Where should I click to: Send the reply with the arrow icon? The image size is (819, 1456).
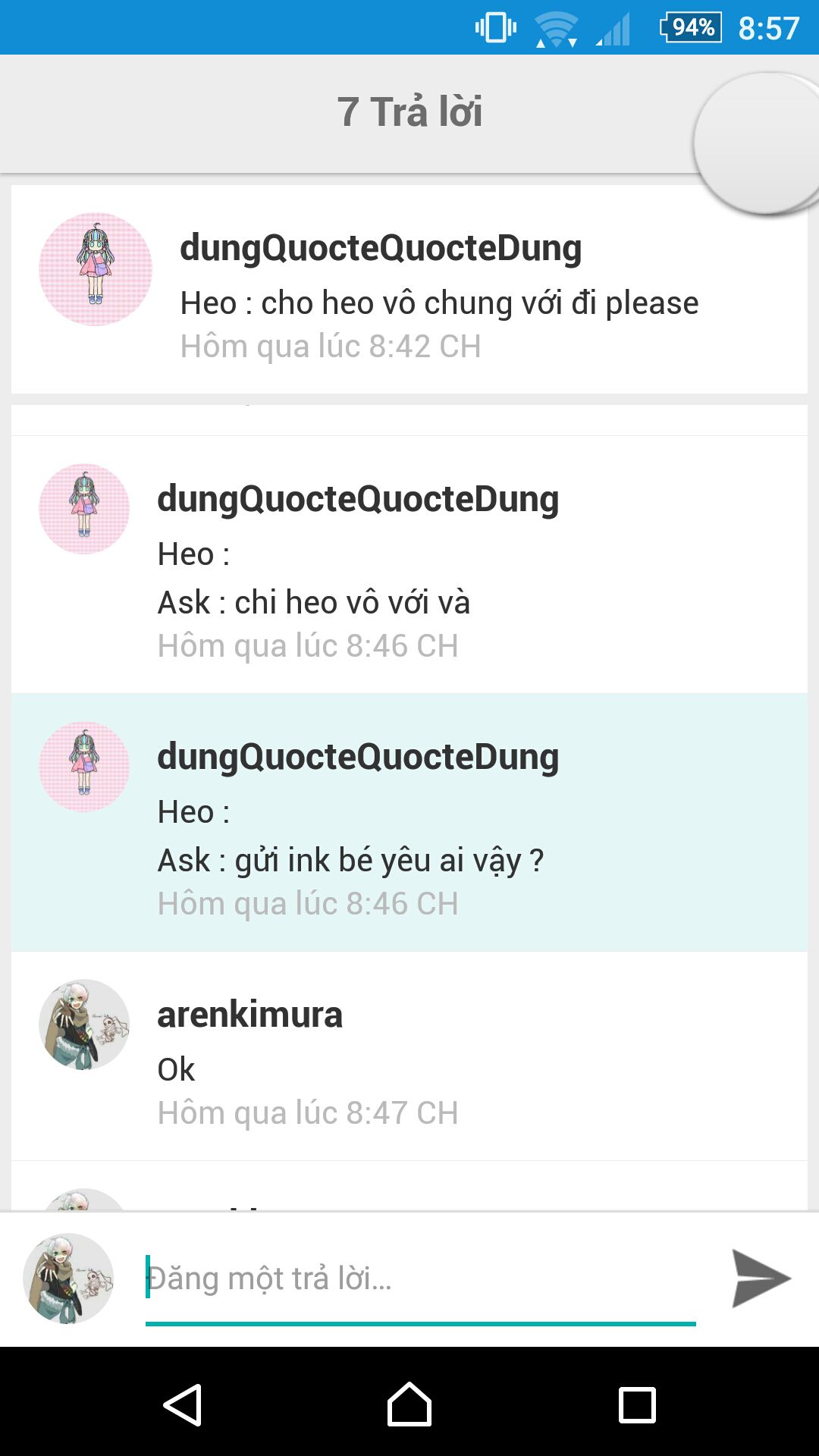point(761,1279)
